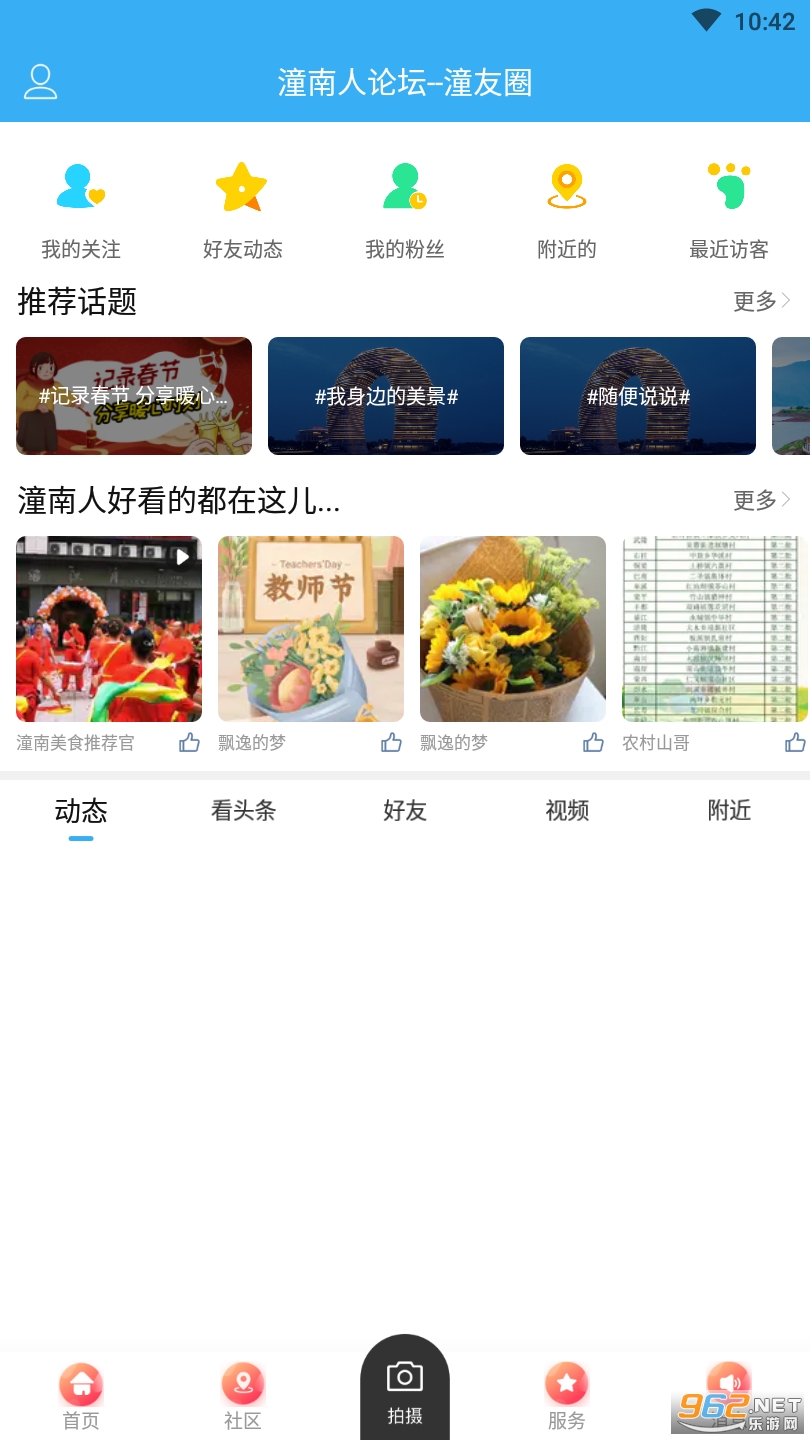Open the #记录春节 topic card
Viewport: 810px width, 1440px height.
134,396
